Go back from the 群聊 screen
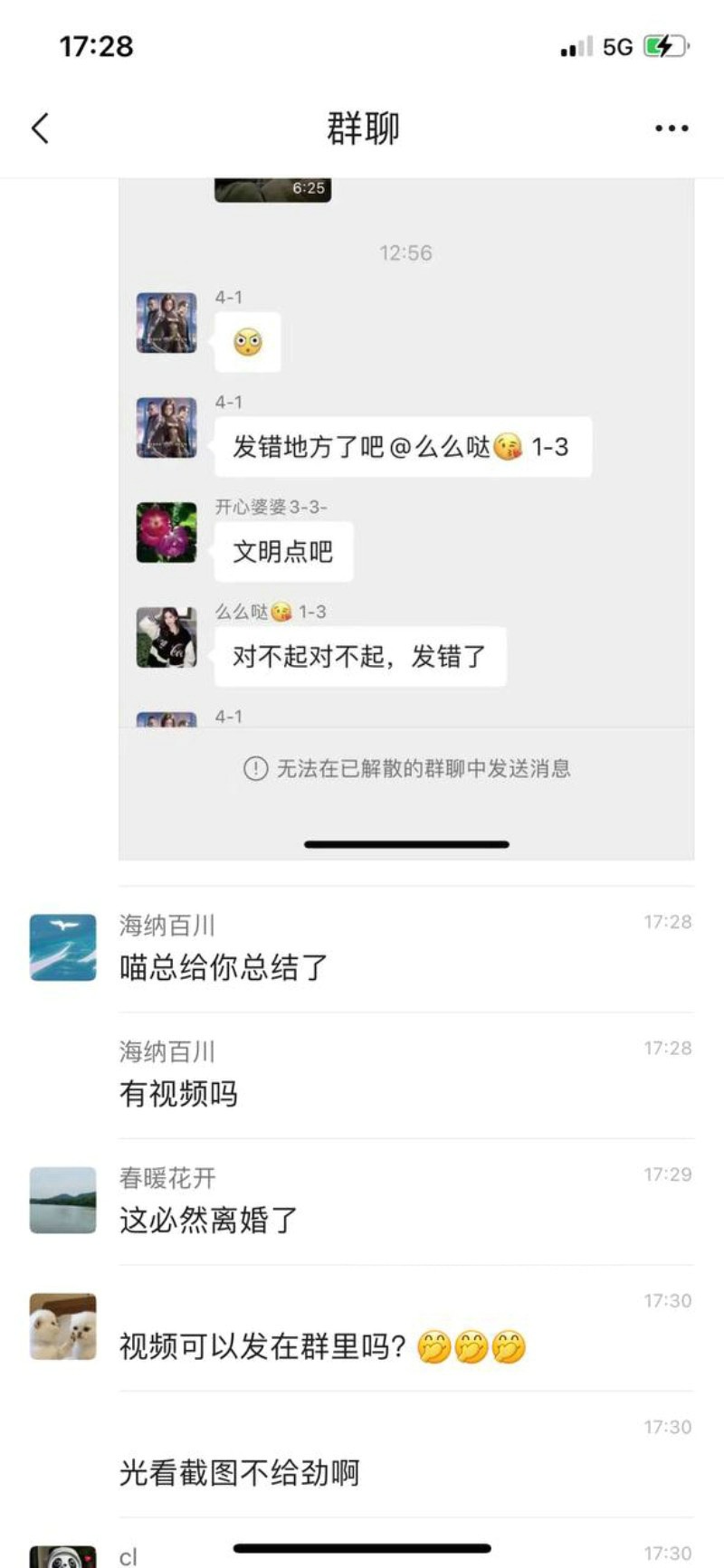Viewport: 724px width, 1568px height. tap(40, 128)
